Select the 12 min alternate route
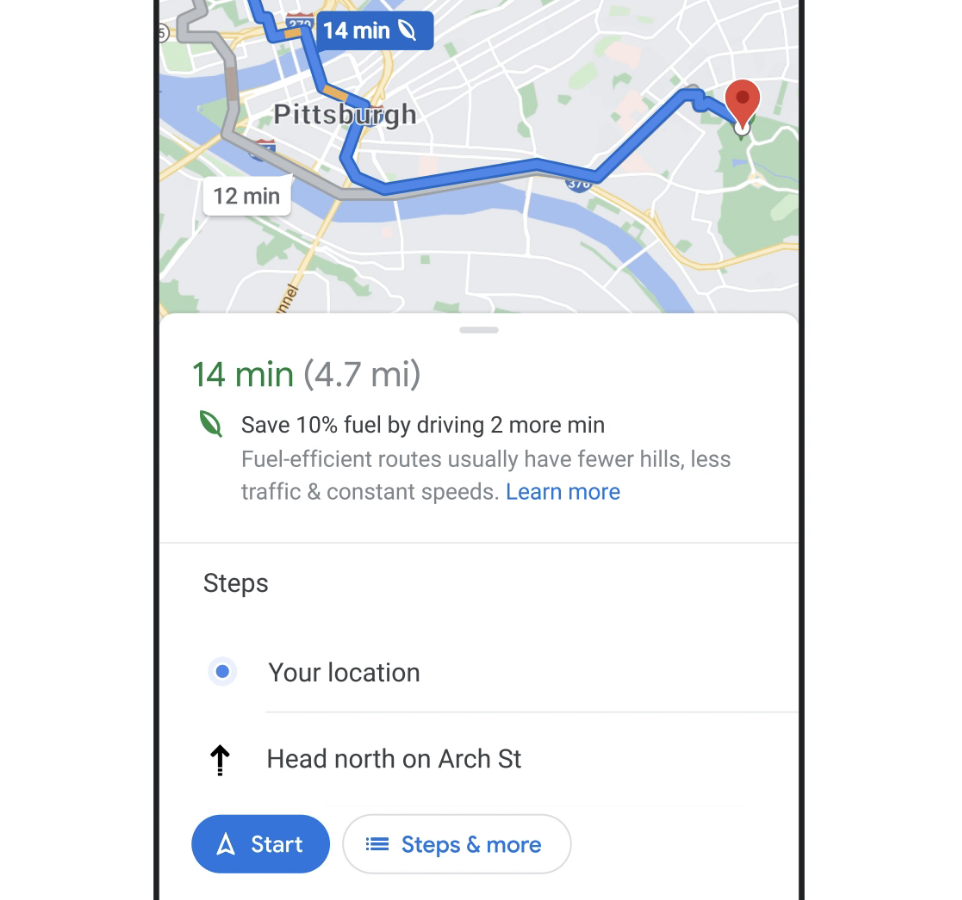The image size is (962, 900). click(x=247, y=196)
